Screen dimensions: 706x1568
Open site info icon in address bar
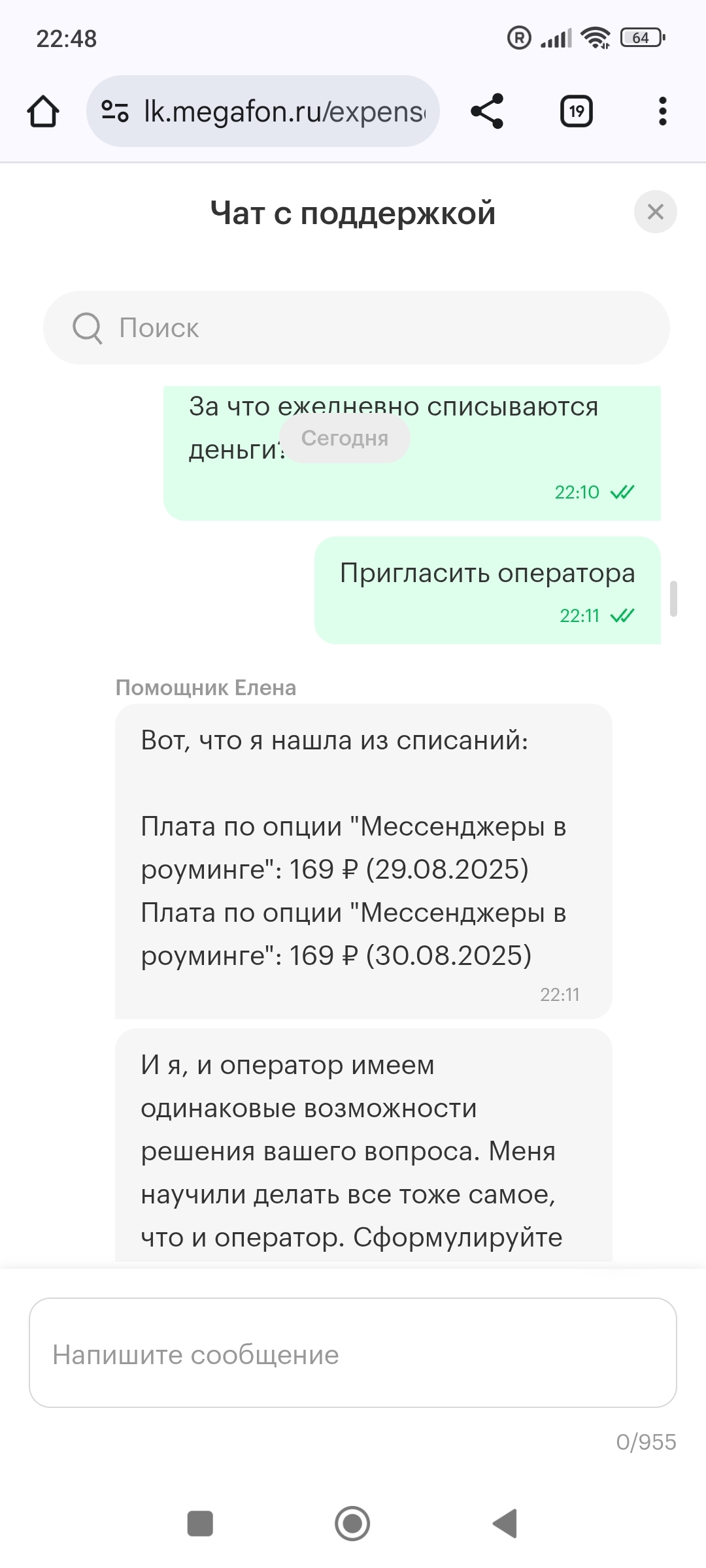tap(115, 112)
